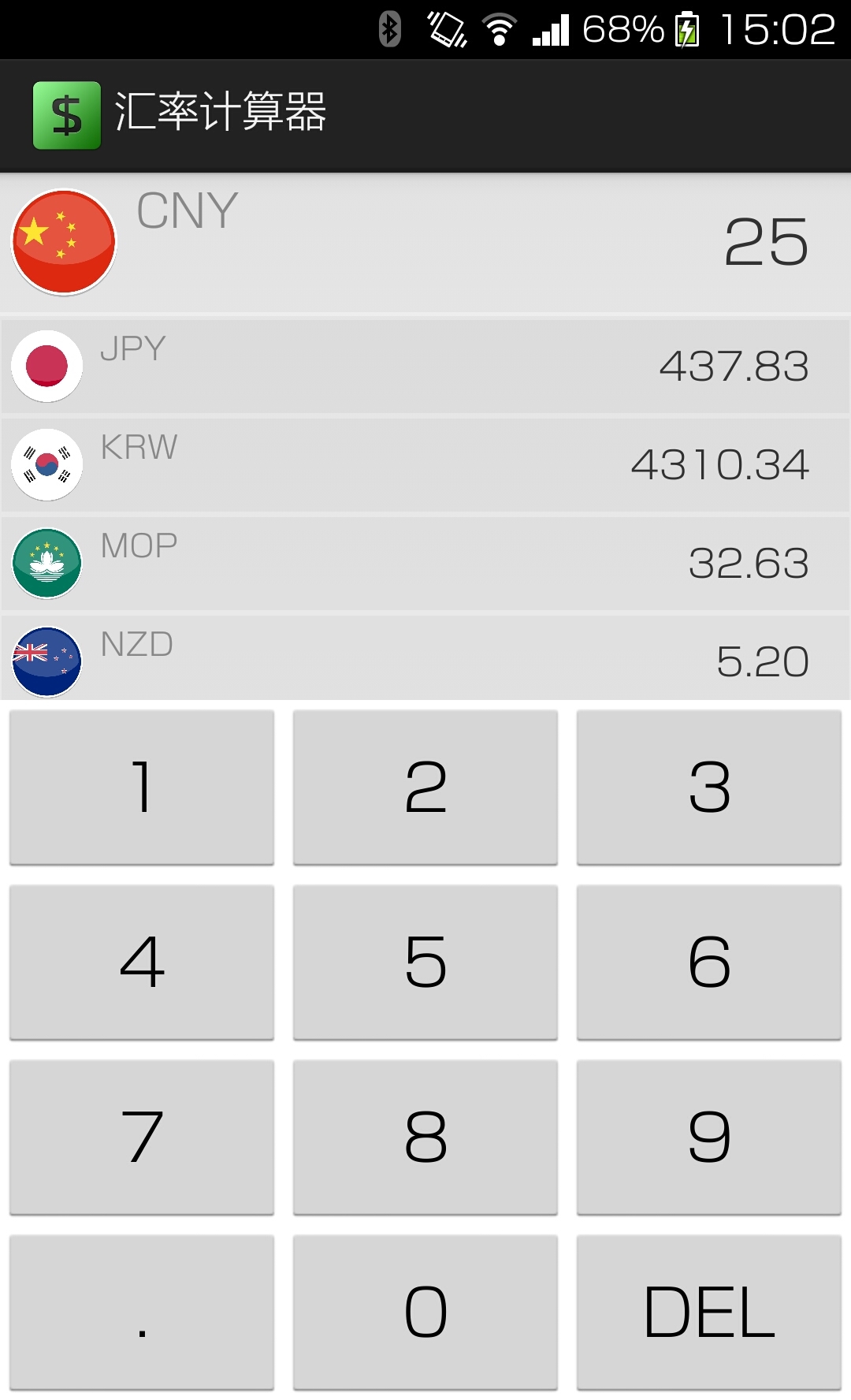Delete the last digit with DEL
The height and width of the screenshot is (1400, 851).
click(x=709, y=1312)
